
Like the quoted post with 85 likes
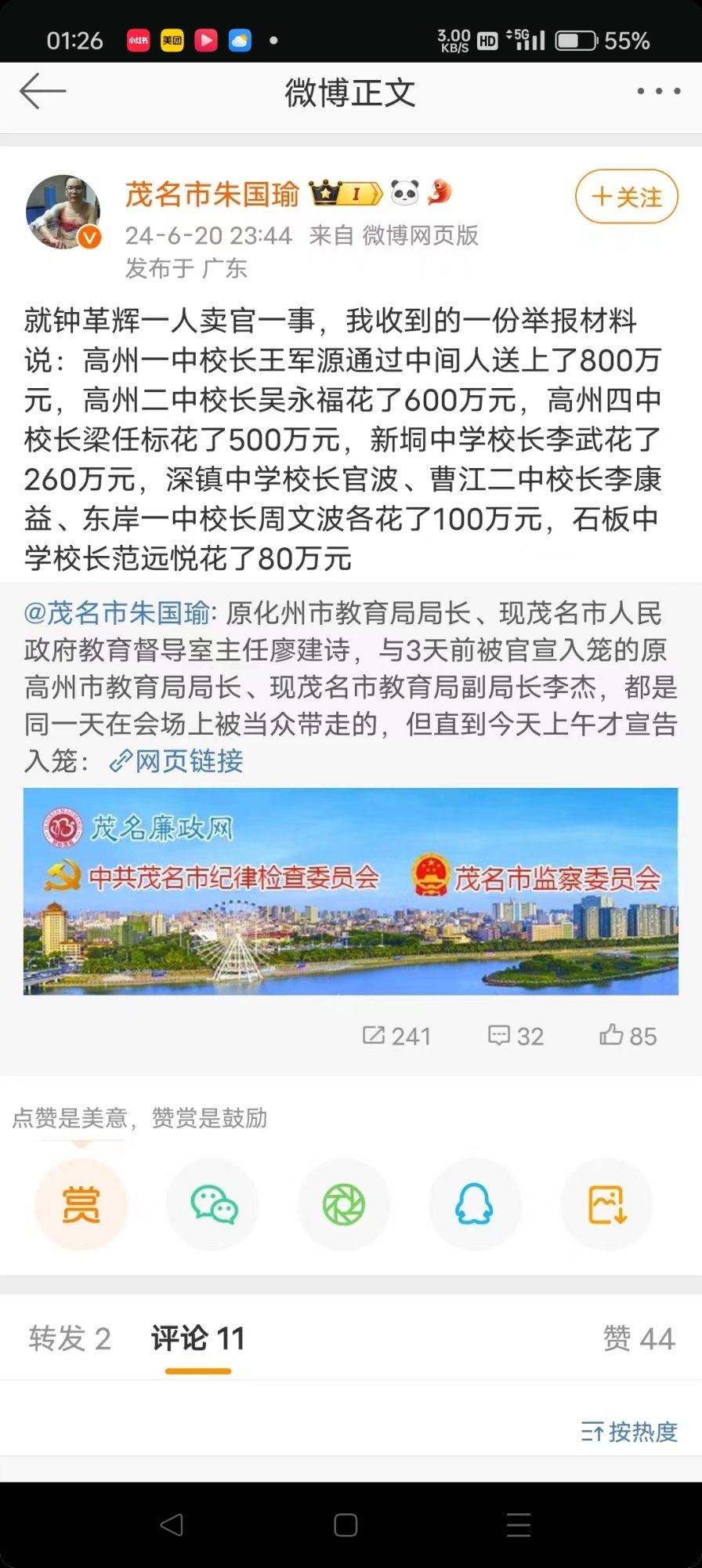(628, 1036)
